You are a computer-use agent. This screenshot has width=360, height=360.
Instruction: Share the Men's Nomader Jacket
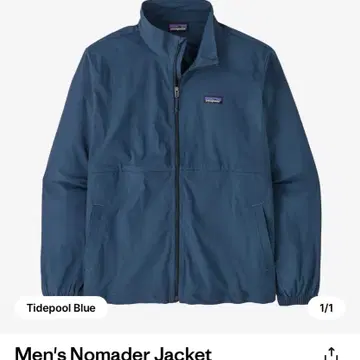[x=331, y=354]
